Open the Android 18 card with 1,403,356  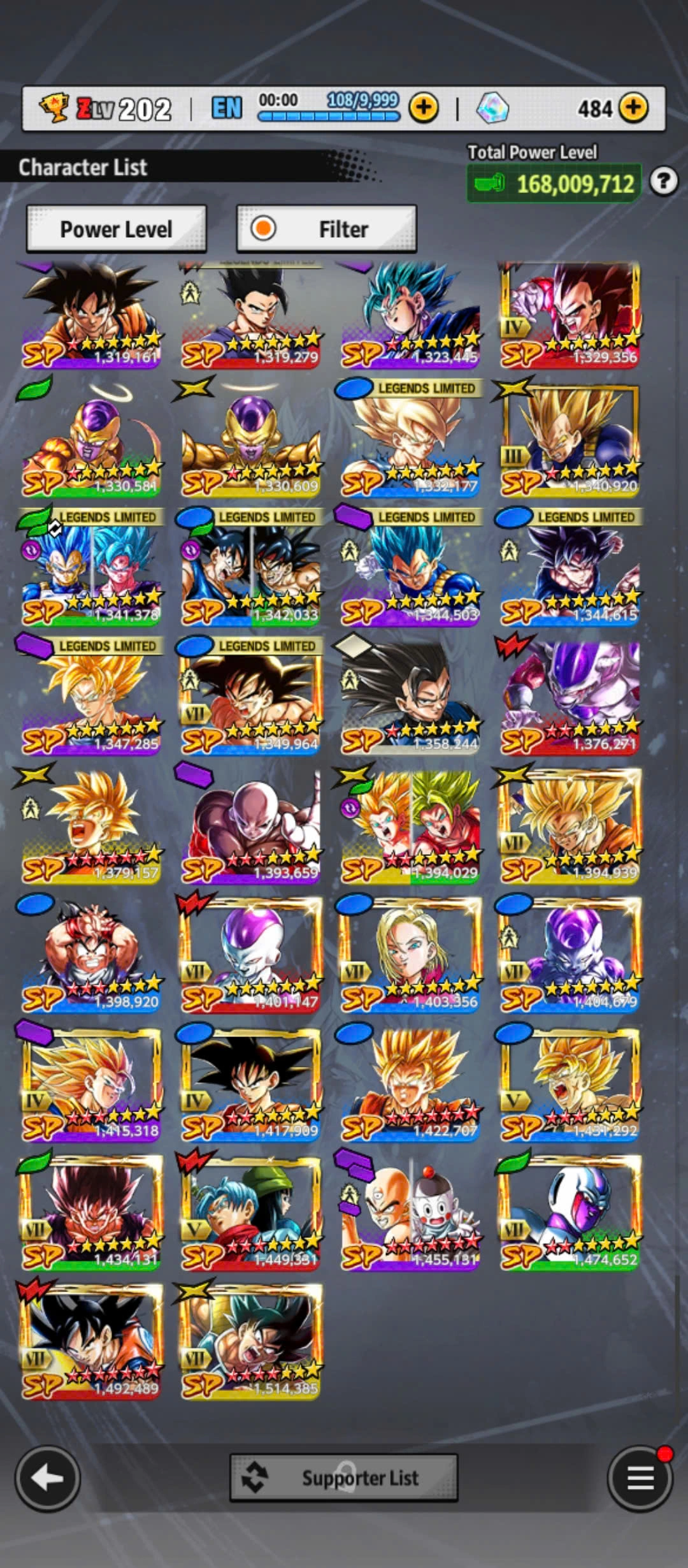click(x=410, y=954)
